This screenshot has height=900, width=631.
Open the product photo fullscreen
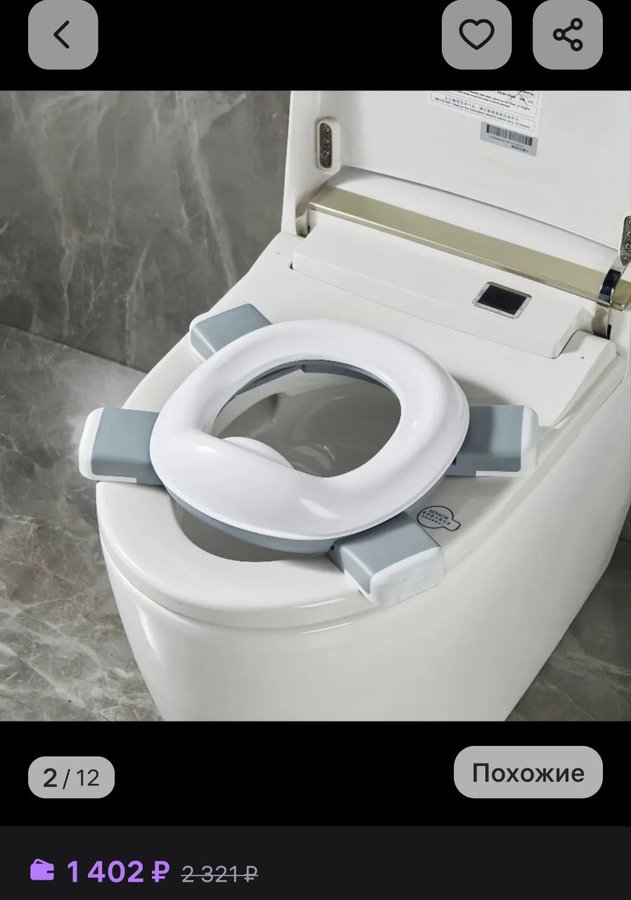pyautogui.click(x=315, y=405)
